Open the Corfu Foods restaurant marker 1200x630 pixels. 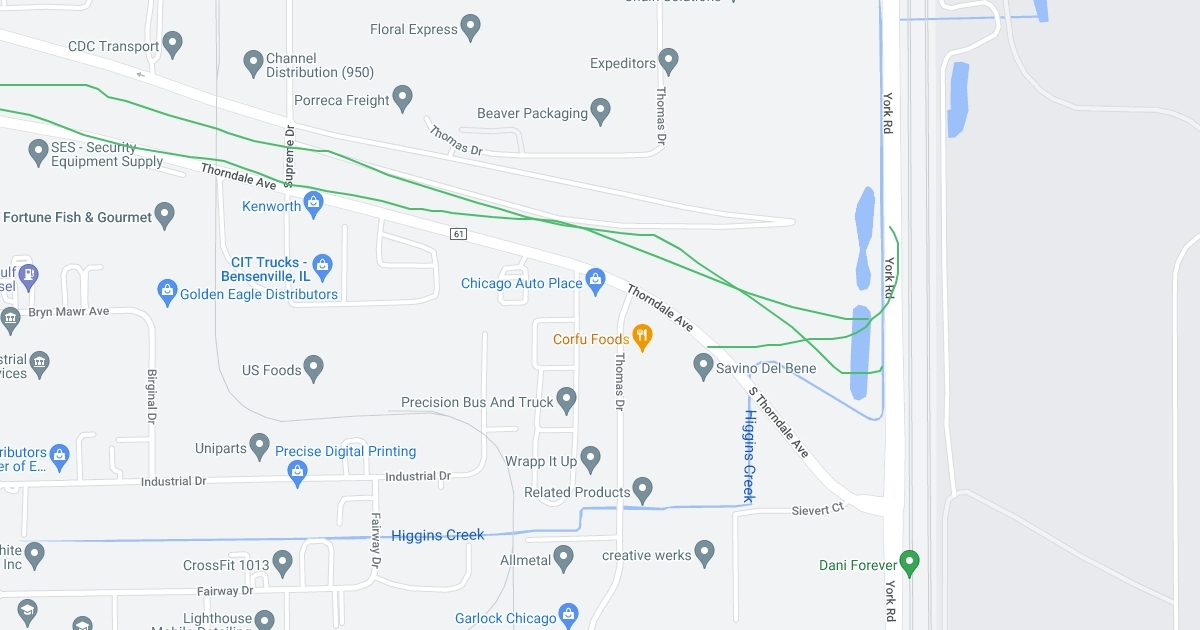(643, 337)
